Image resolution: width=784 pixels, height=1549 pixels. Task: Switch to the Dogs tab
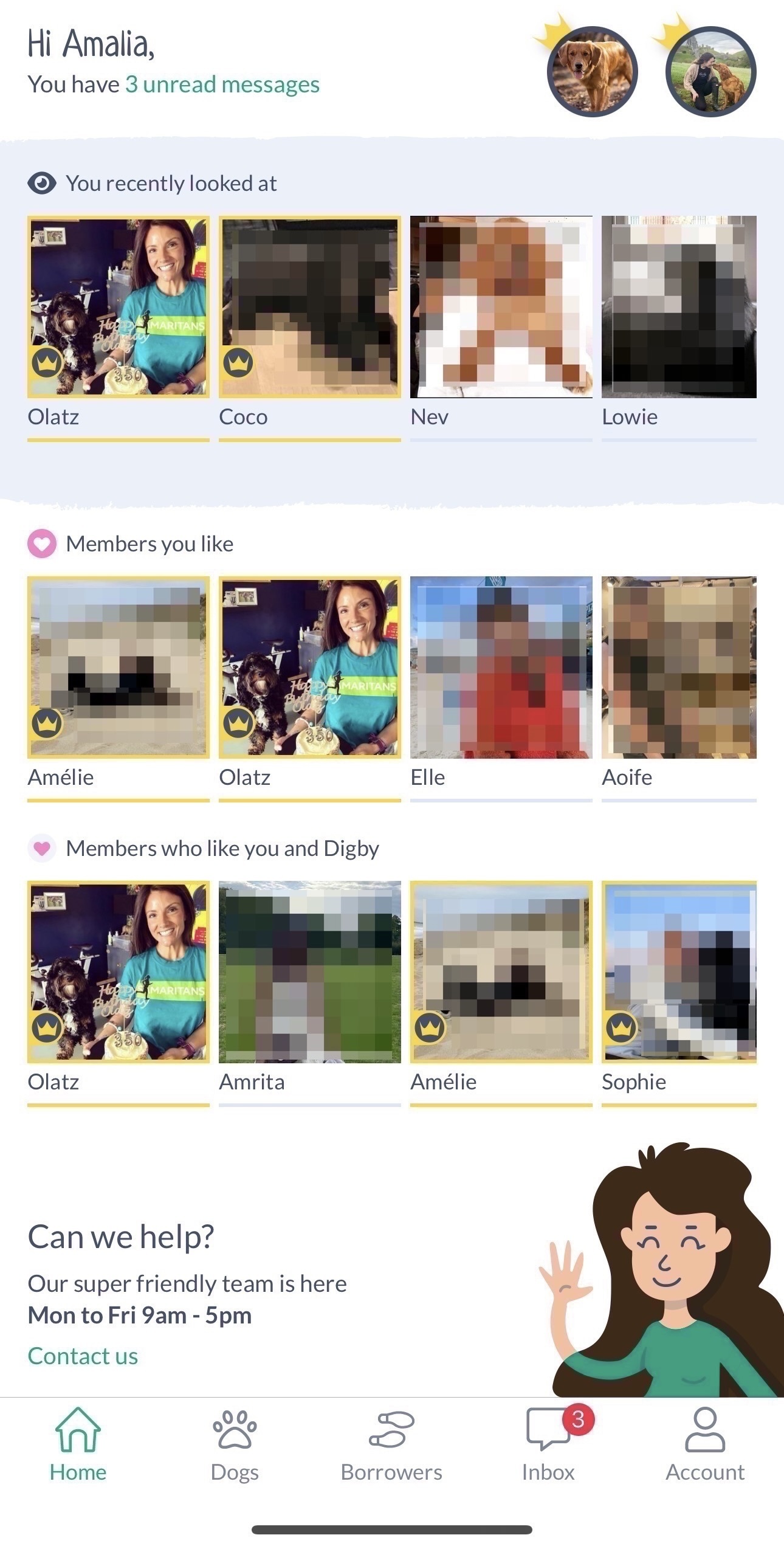point(235,1444)
